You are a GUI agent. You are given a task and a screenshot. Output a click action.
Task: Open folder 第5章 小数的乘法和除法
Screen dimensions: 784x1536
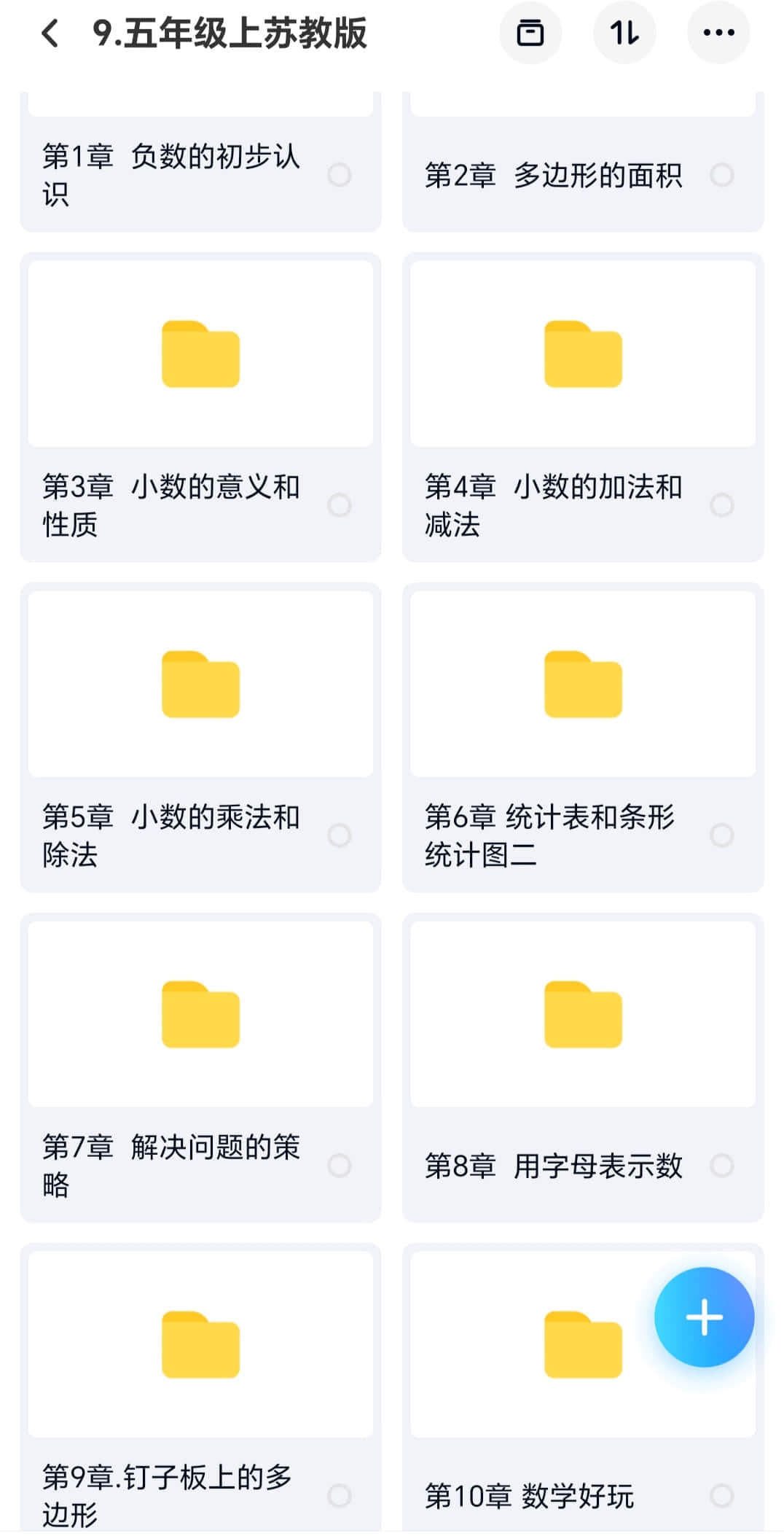click(x=200, y=738)
